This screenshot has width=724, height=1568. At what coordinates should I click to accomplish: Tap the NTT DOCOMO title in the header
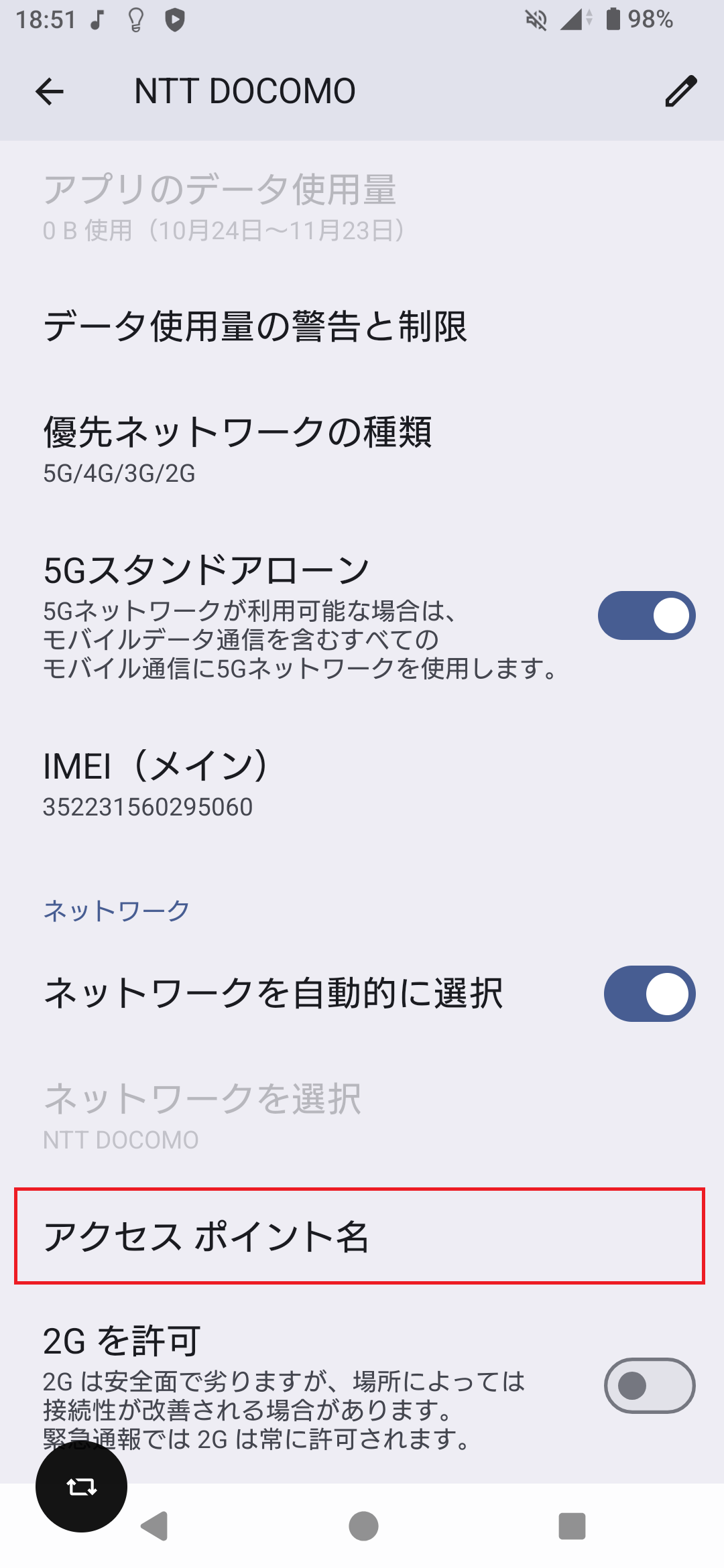(244, 92)
